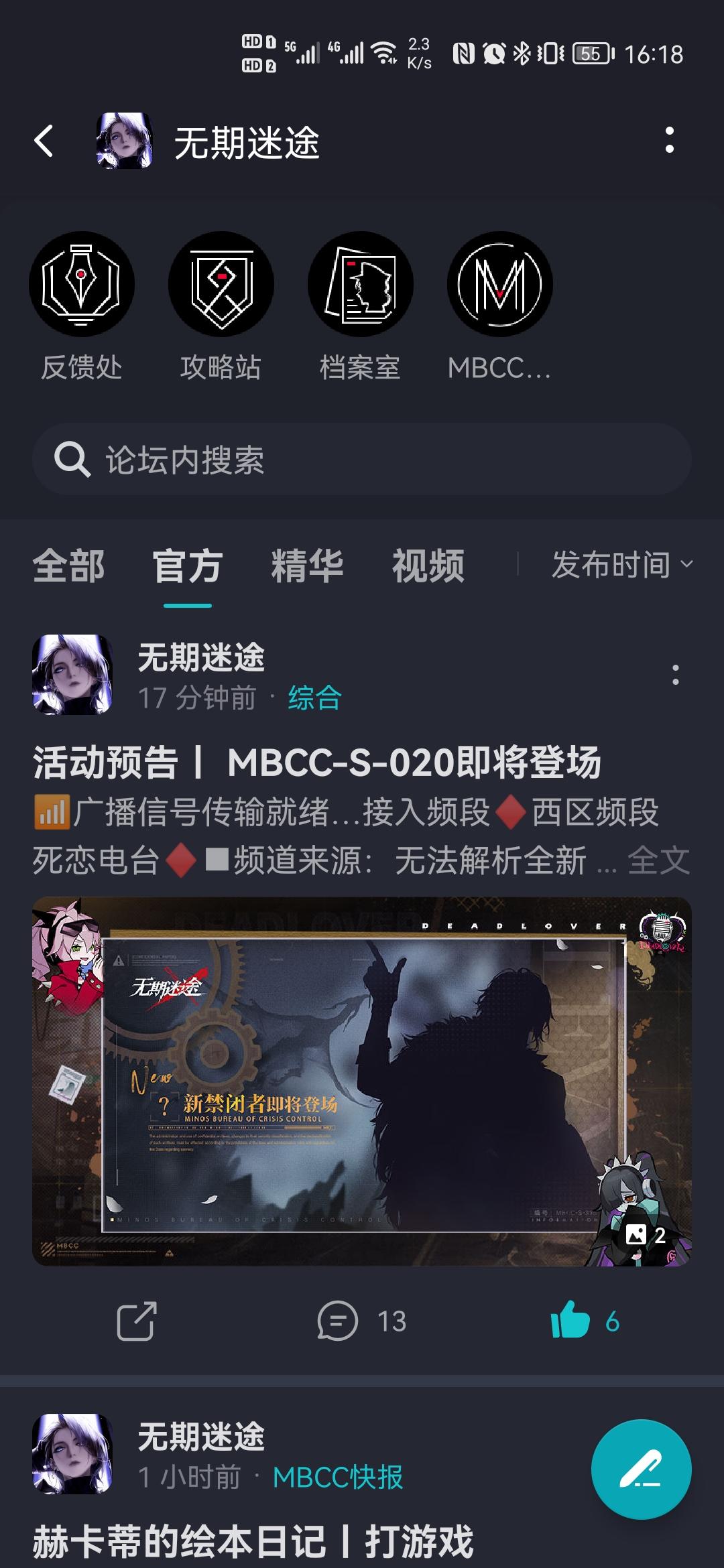Share the 活动预告 post
Image resolution: width=724 pixels, height=1568 pixels.
pyautogui.click(x=137, y=1321)
